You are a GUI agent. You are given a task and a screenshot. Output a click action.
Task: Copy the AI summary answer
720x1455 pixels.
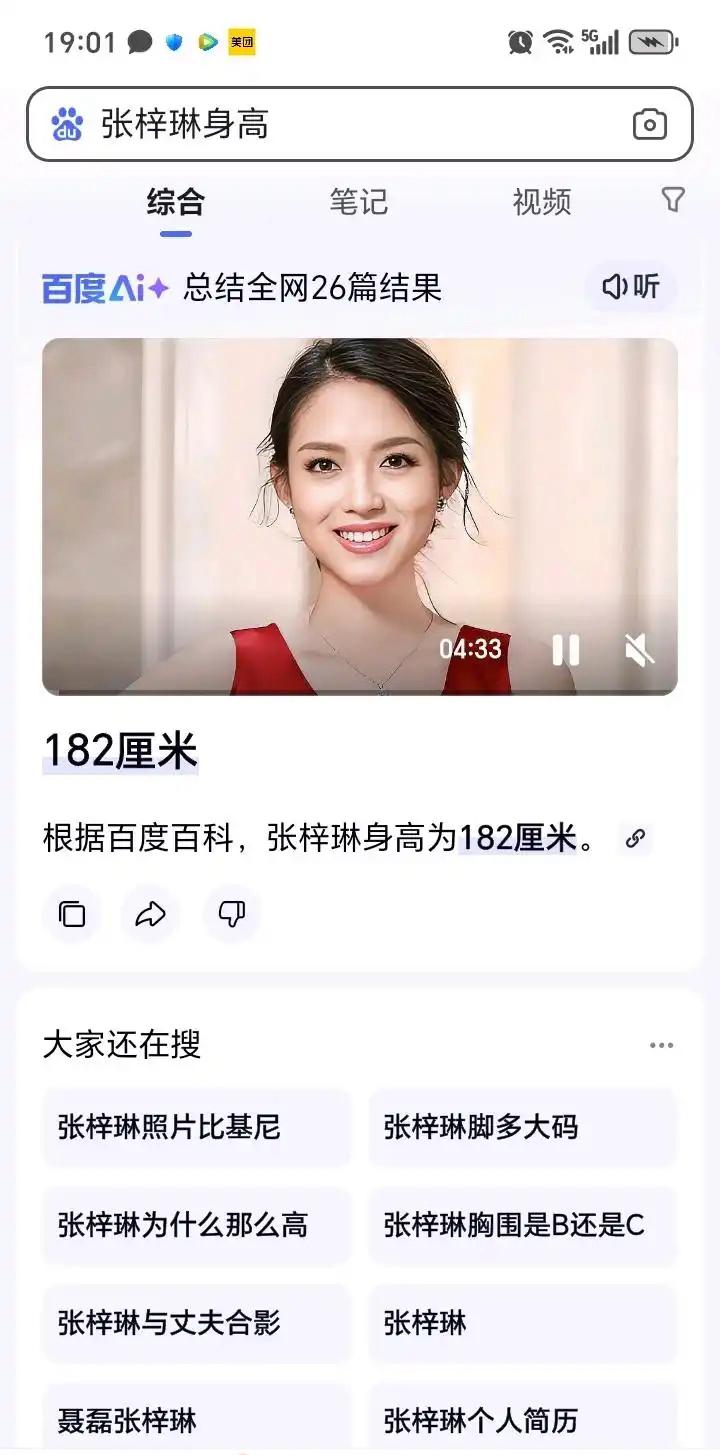click(x=70, y=913)
